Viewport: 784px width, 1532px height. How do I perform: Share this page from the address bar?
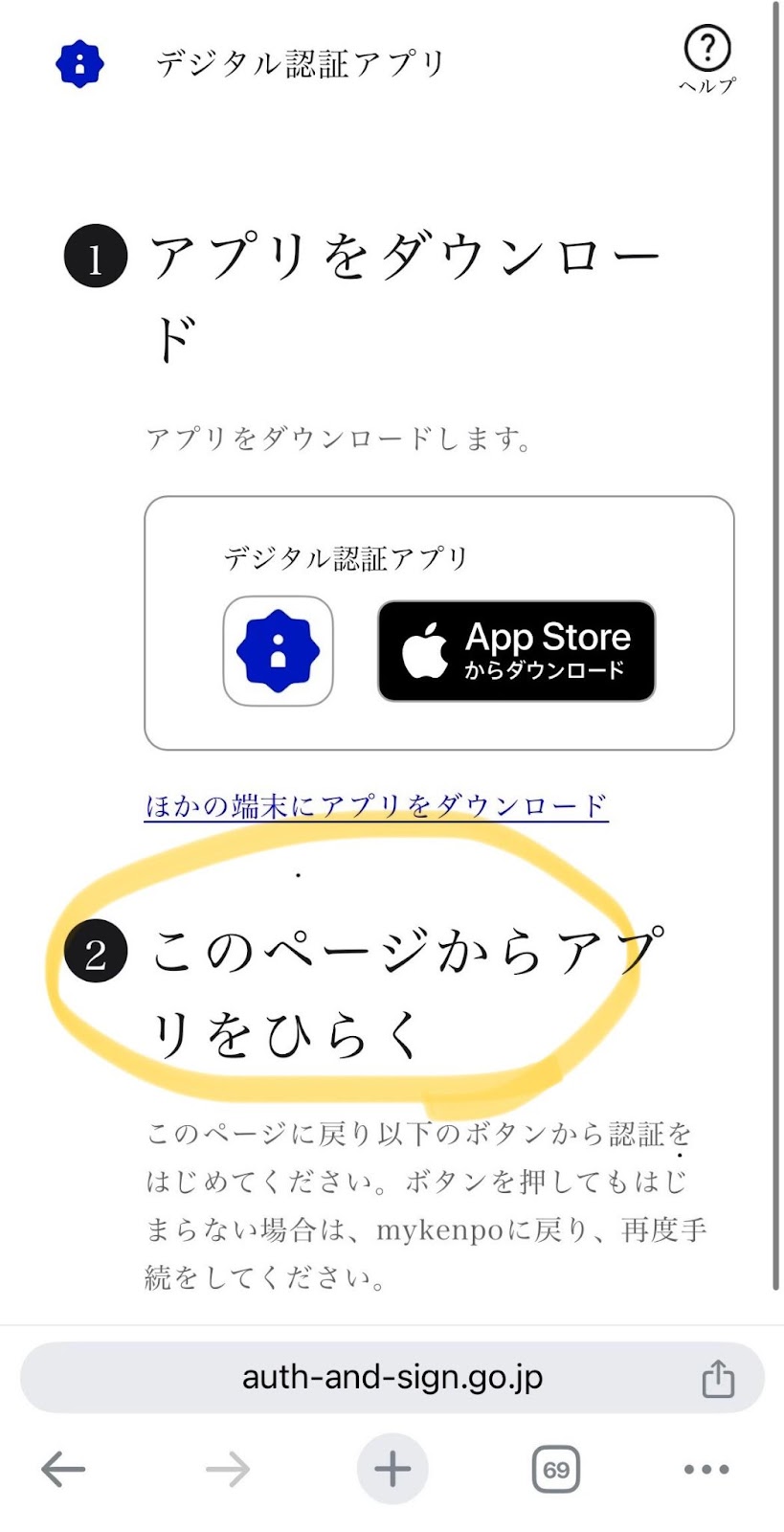pyautogui.click(x=718, y=1378)
